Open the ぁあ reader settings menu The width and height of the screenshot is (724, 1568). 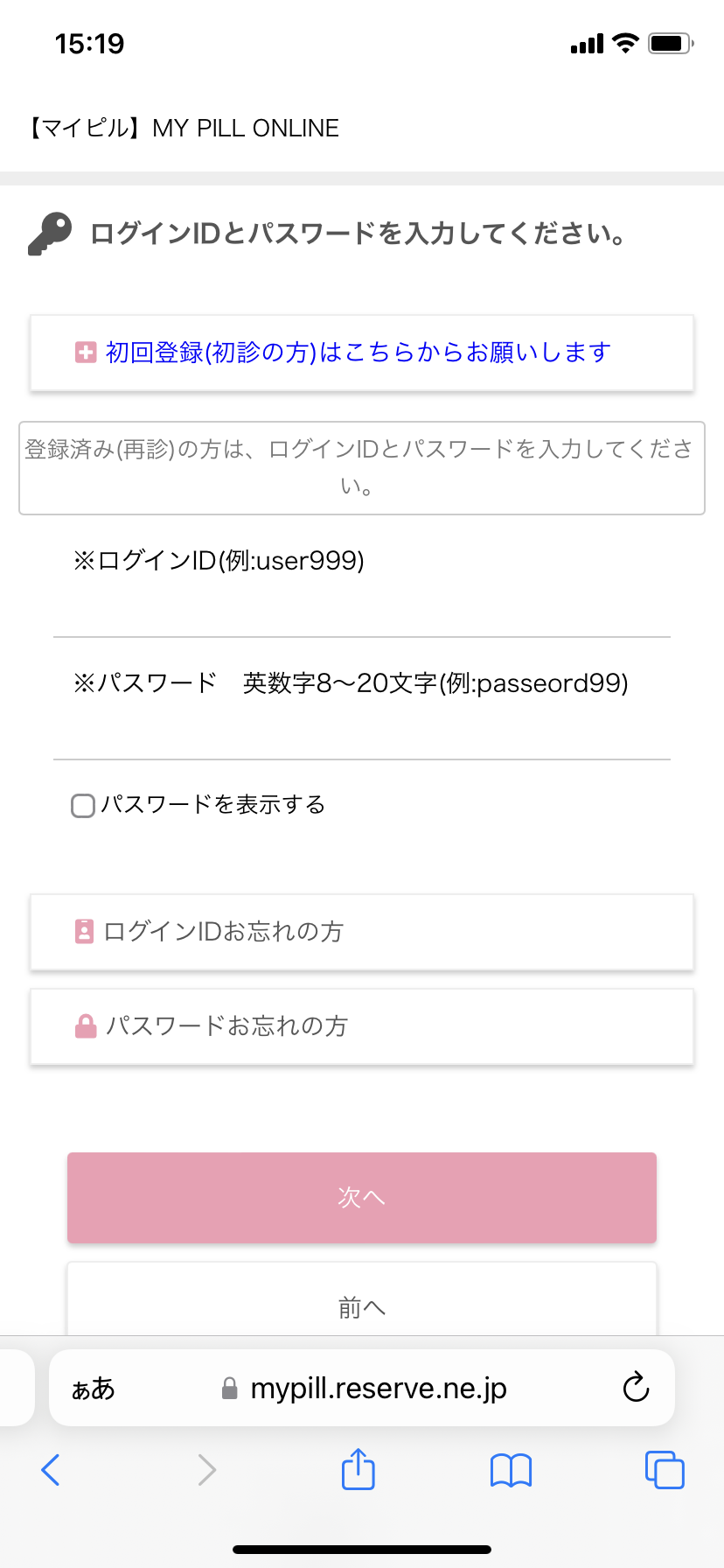[94, 1389]
